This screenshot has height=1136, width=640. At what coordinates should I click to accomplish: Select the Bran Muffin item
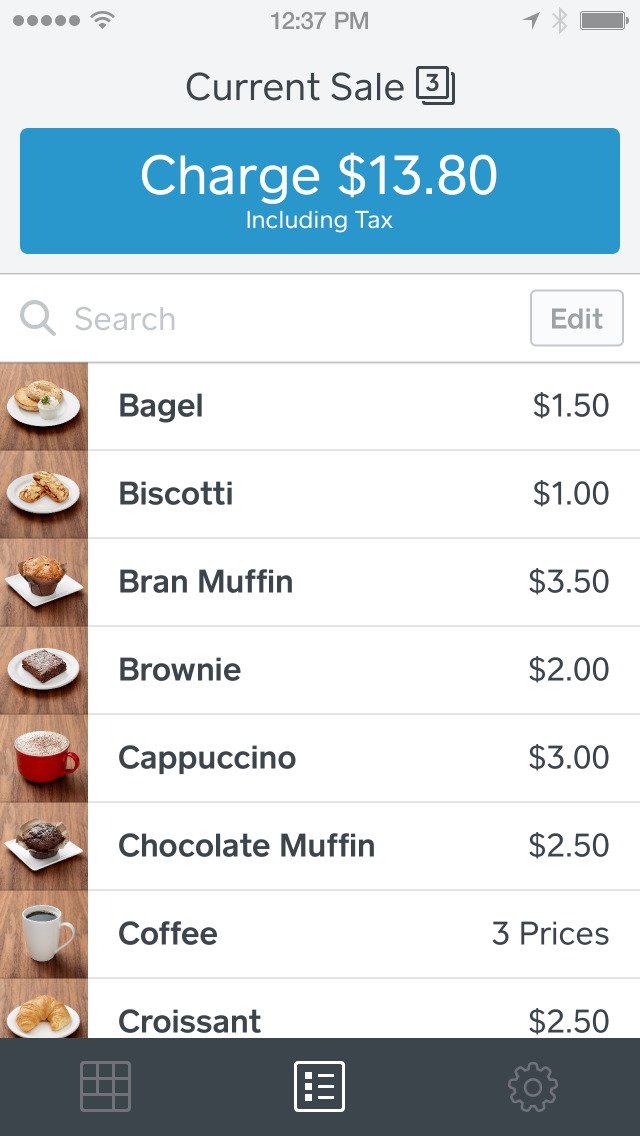[x=320, y=582]
